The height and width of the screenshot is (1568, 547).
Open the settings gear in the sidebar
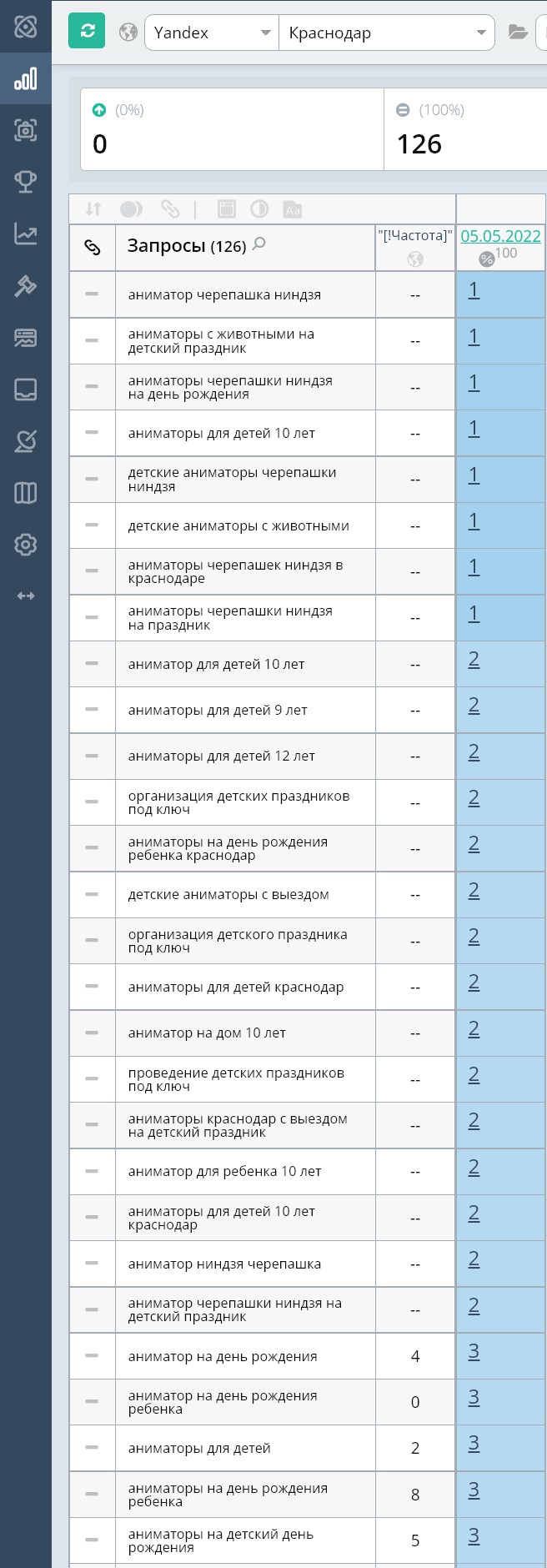pos(25,545)
